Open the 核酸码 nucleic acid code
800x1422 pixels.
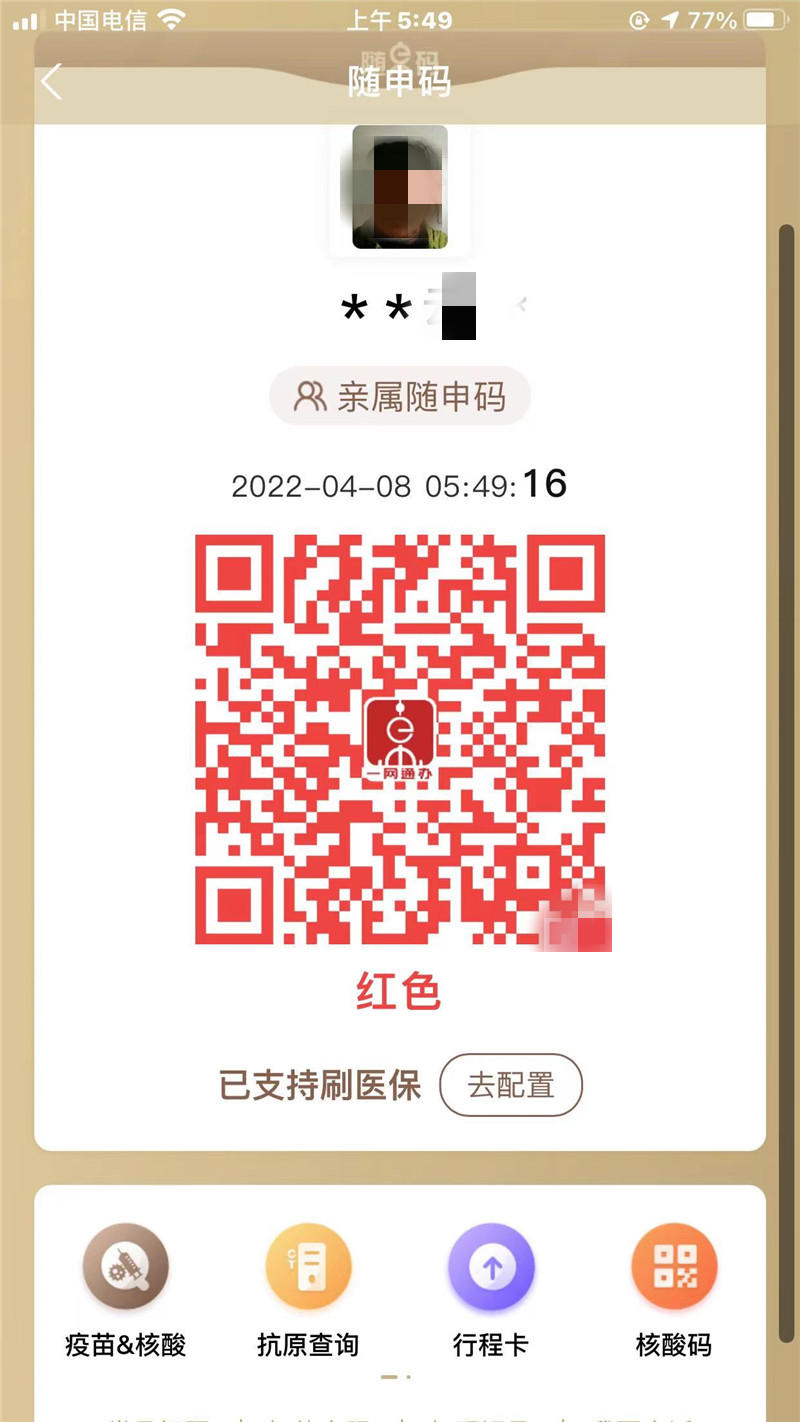point(674,1268)
